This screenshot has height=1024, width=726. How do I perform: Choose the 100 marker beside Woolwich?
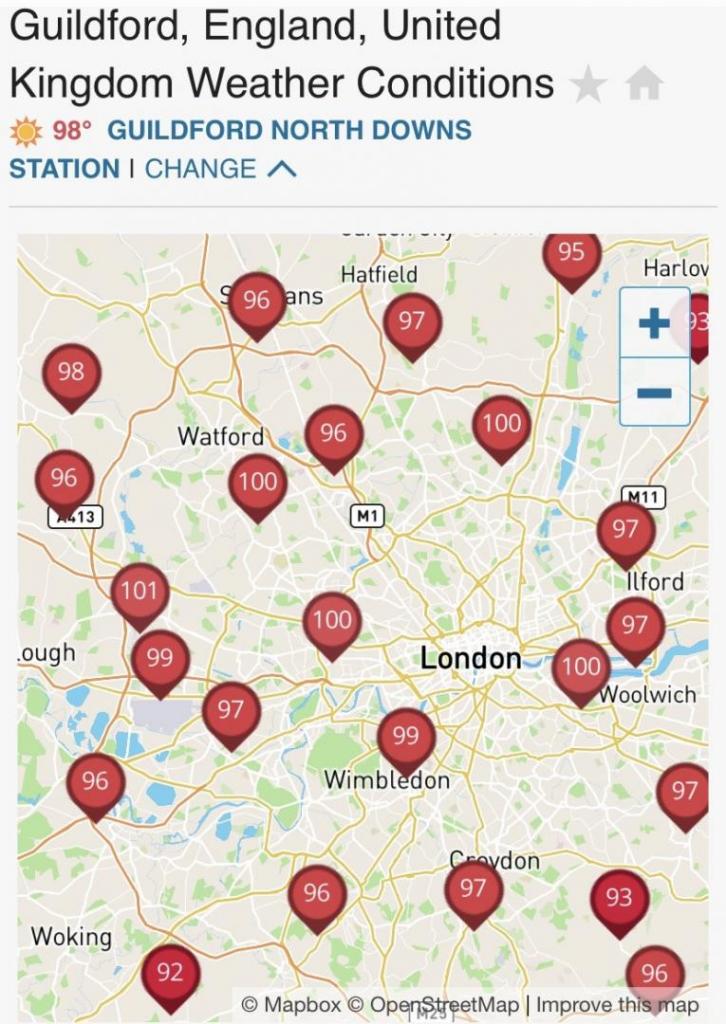click(581, 667)
